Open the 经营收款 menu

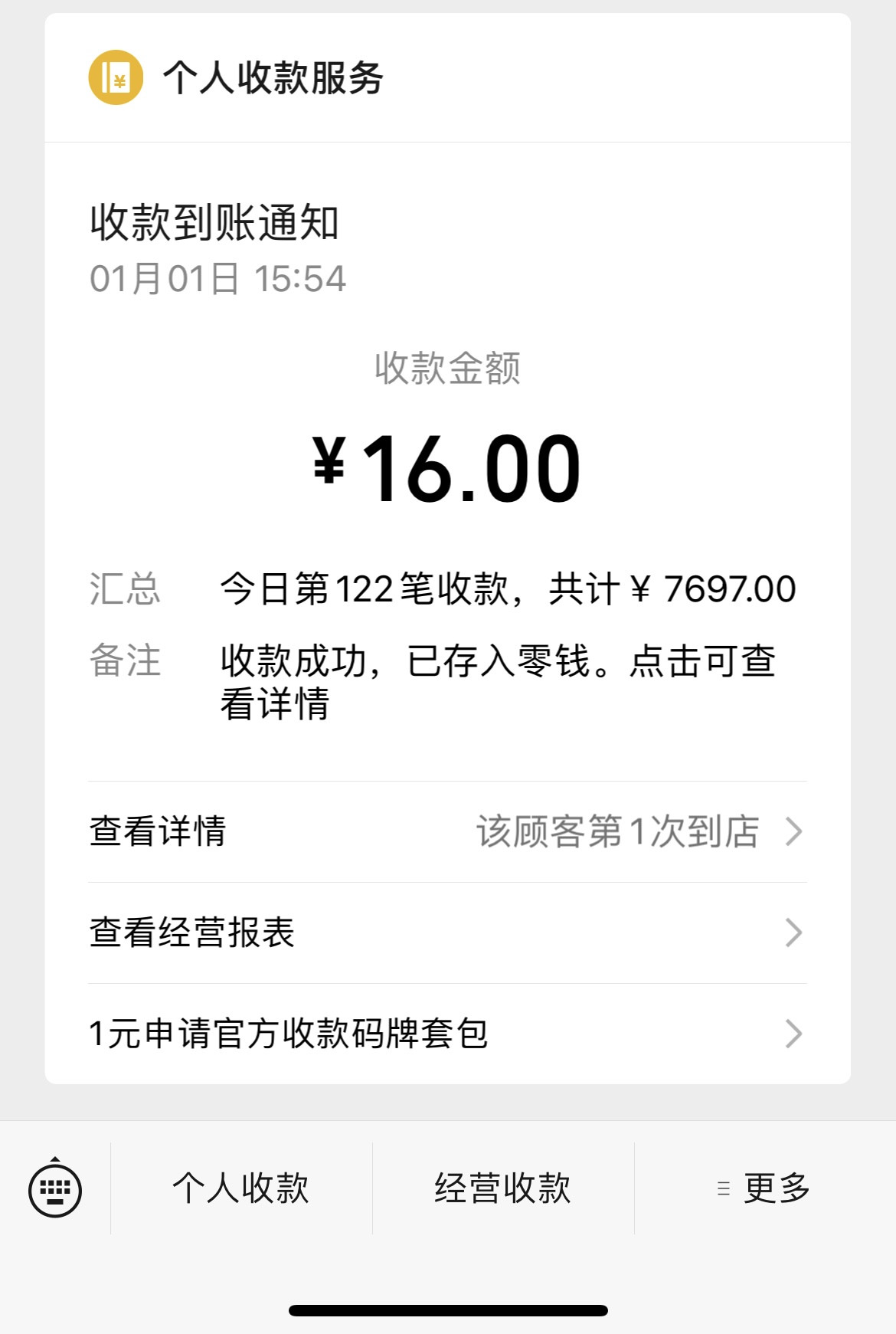pos(503,1189)
